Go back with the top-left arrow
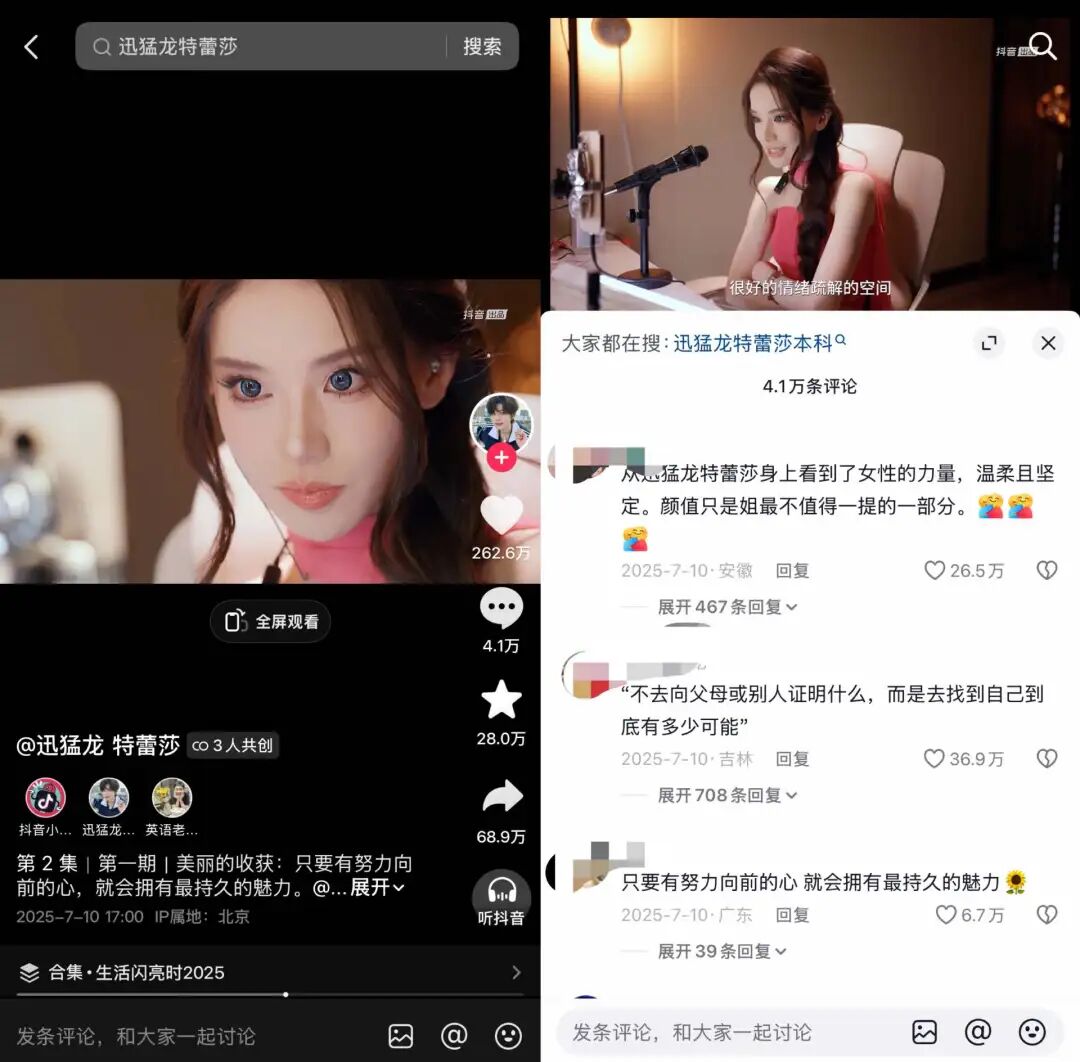This screenshot has height=1062, width=1080. point(31,47)
